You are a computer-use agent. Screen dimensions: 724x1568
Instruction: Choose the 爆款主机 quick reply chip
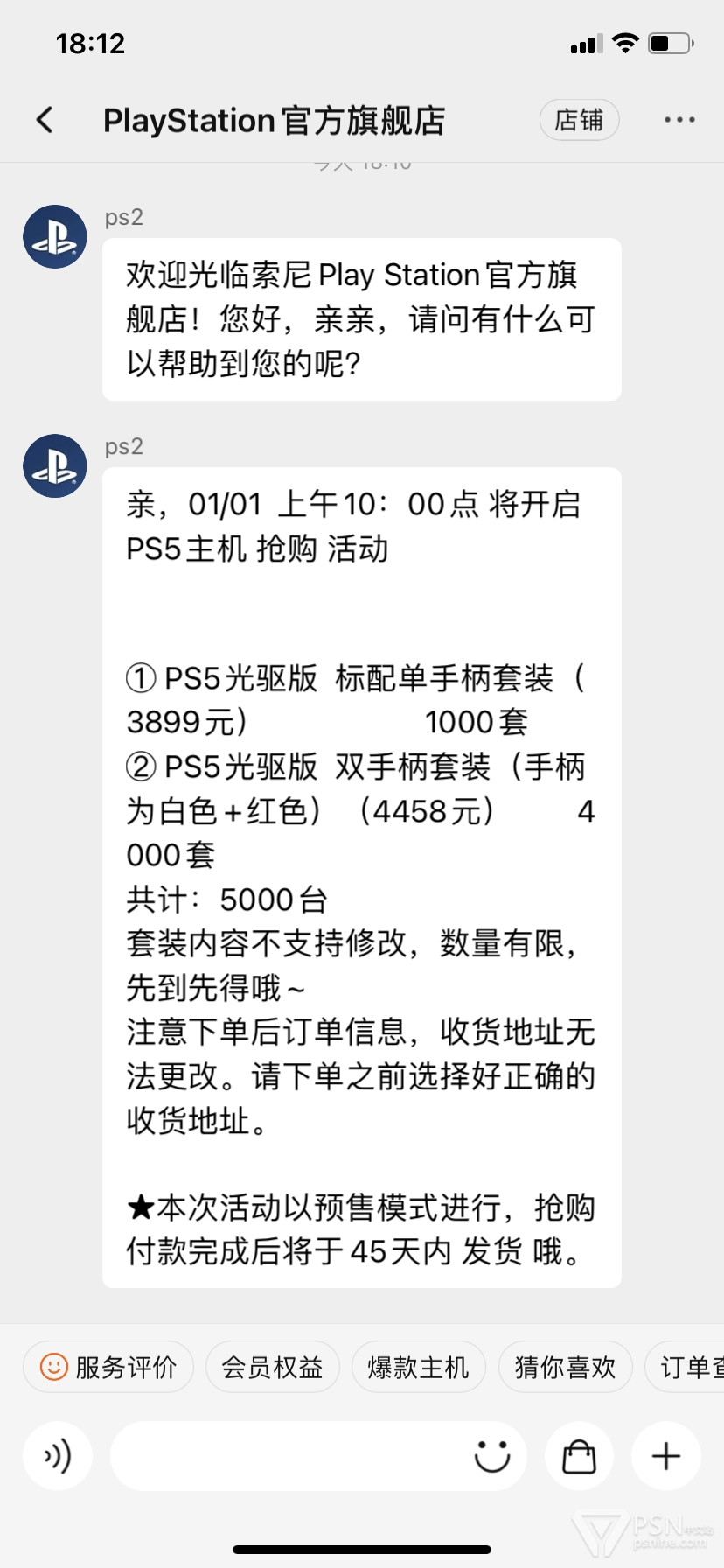pyautogui.click(x=418, y=1367)
